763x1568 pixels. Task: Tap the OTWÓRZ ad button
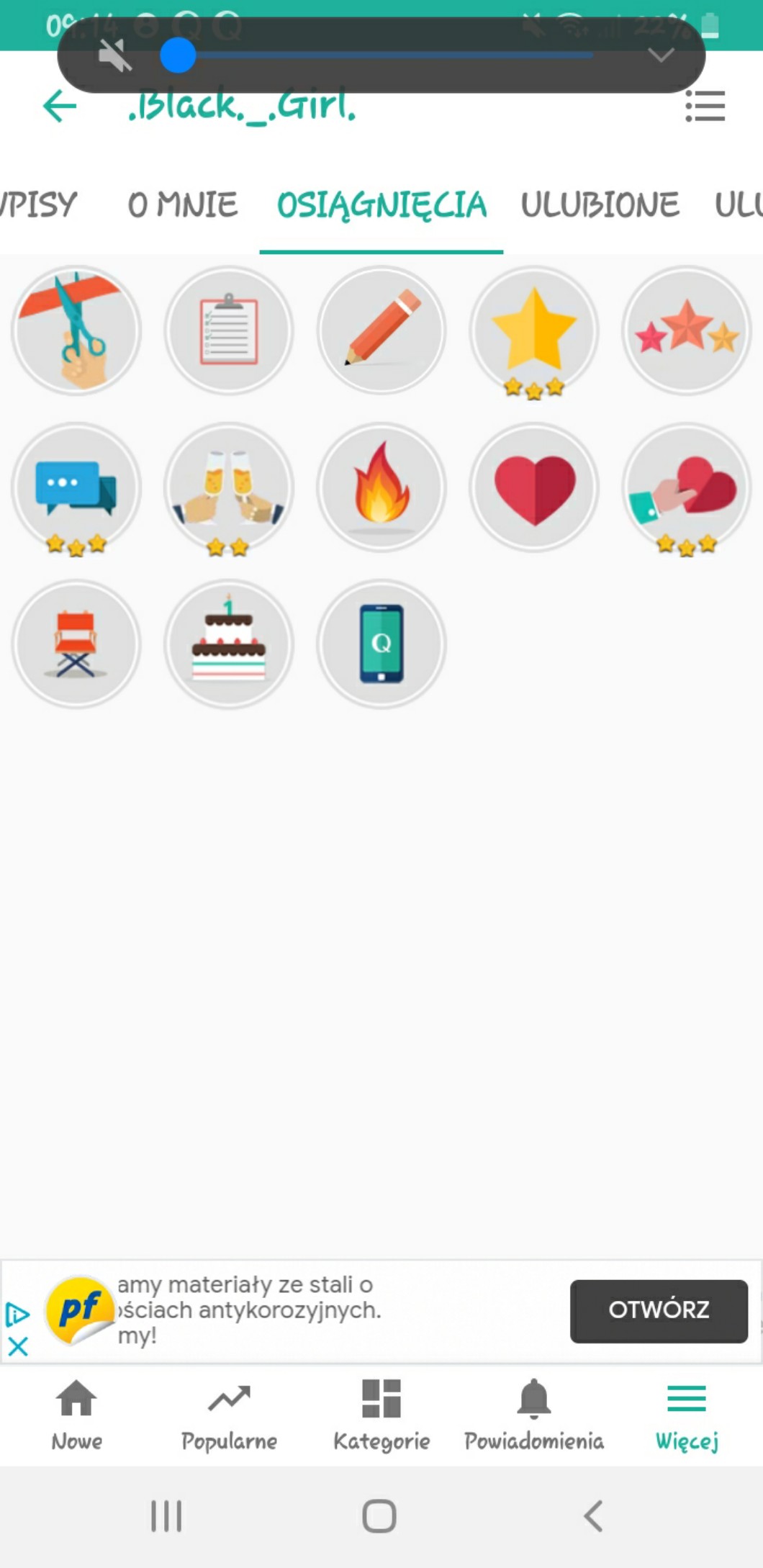tap(659, 1310)
